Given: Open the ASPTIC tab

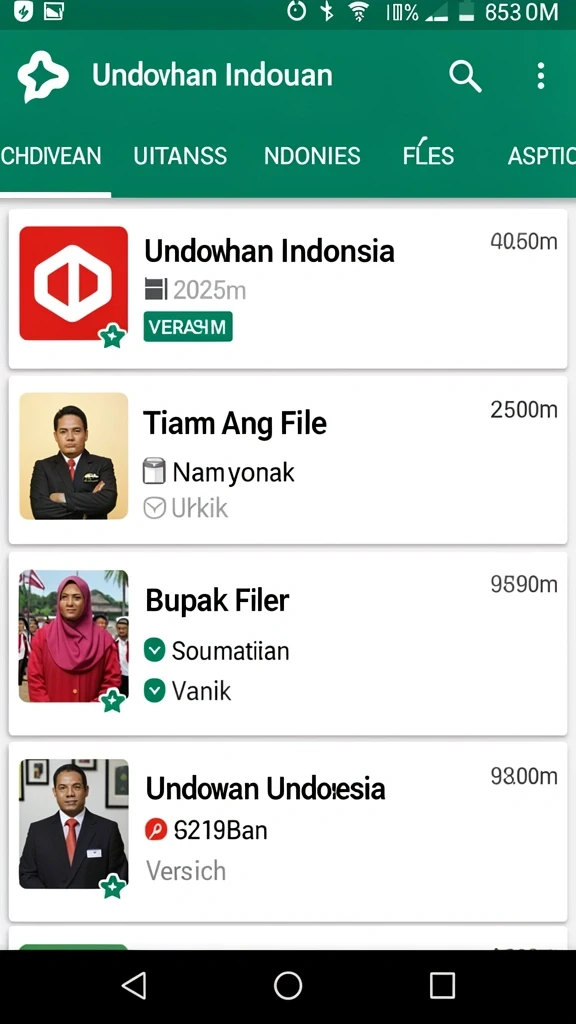Looking at the screenshot, I should tap(541, 156).
